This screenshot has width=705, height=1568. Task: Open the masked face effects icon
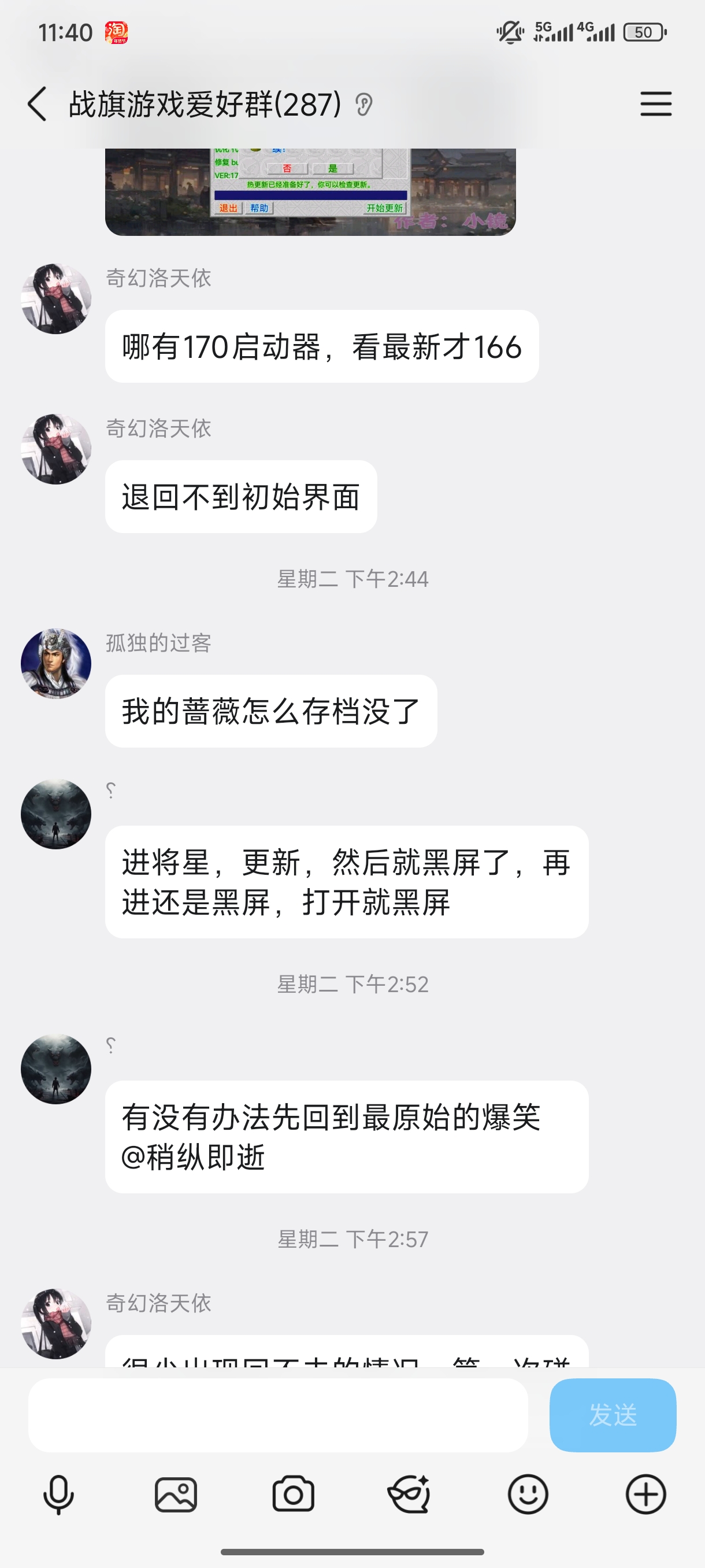click(x=409, y=1495)
